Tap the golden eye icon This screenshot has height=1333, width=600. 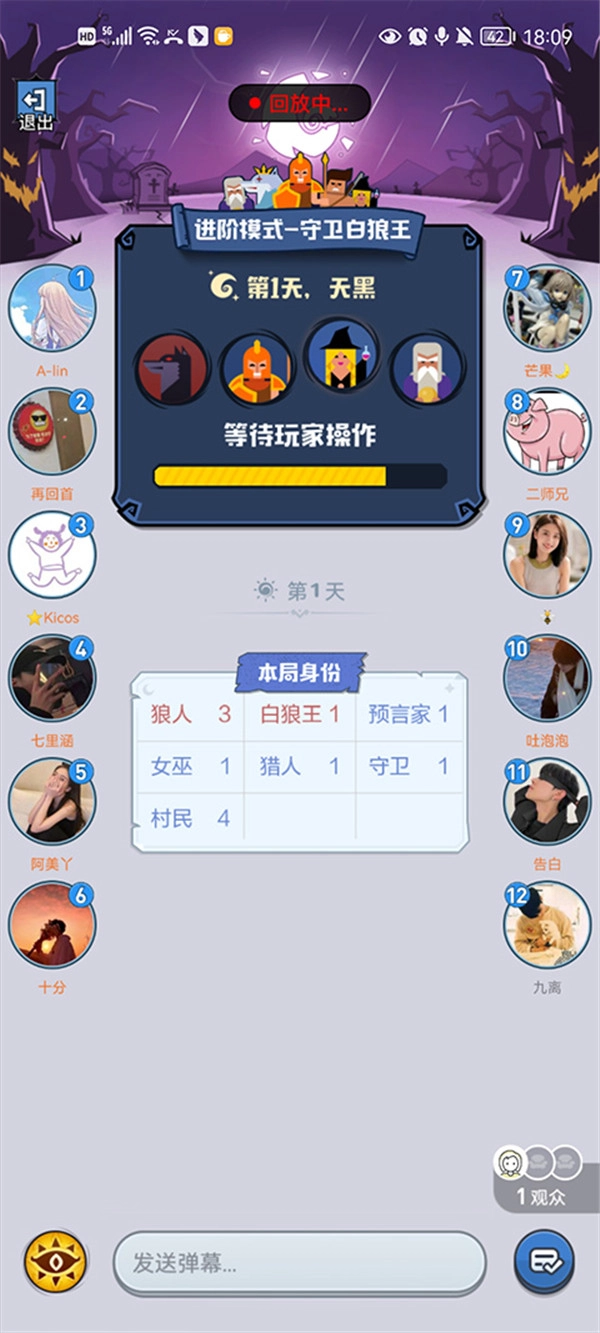pos(56,1262)
